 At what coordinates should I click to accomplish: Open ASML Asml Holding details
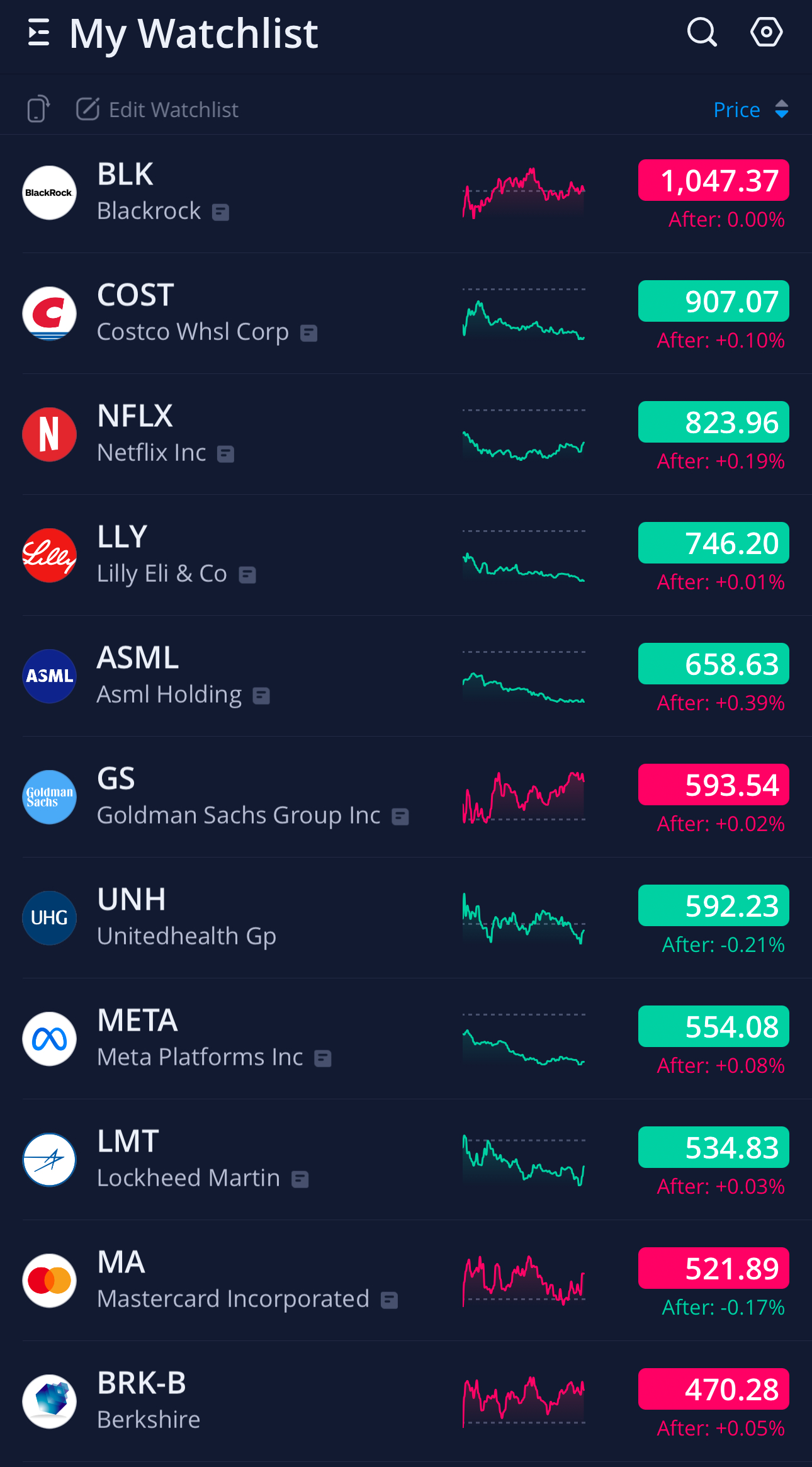(x=406, y=676)
